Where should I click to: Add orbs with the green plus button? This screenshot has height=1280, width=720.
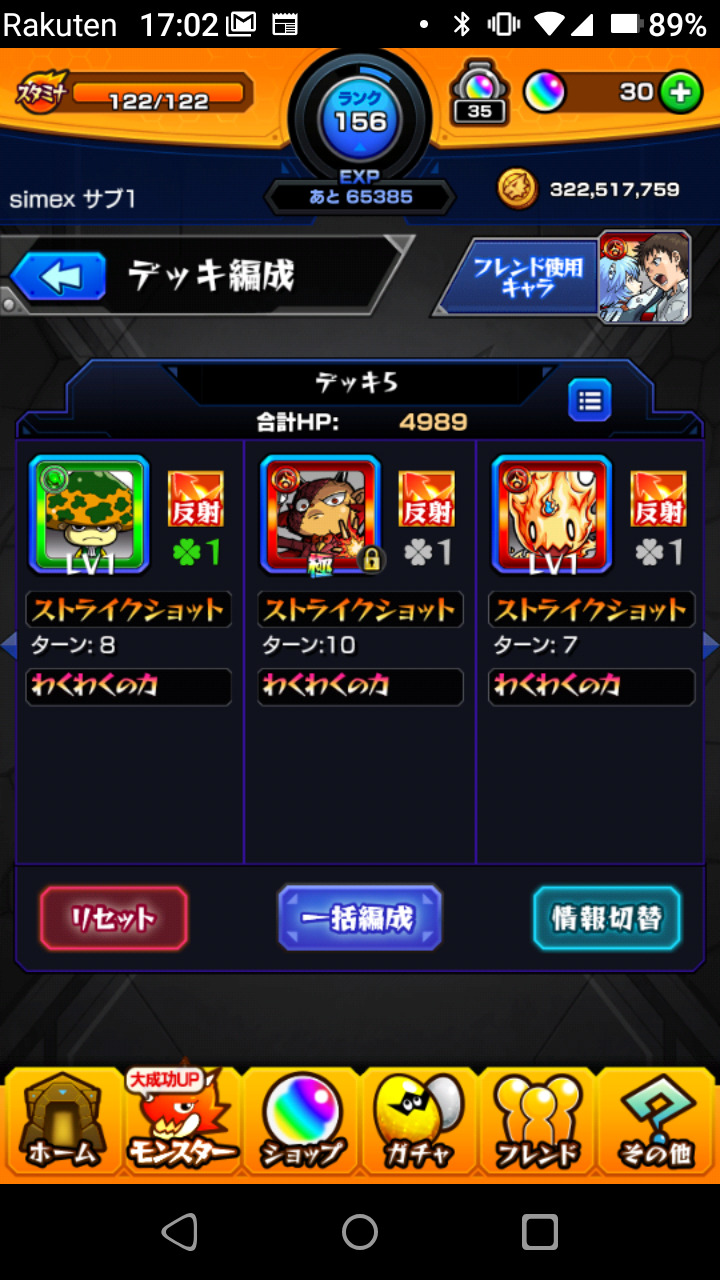coord(681,93)
